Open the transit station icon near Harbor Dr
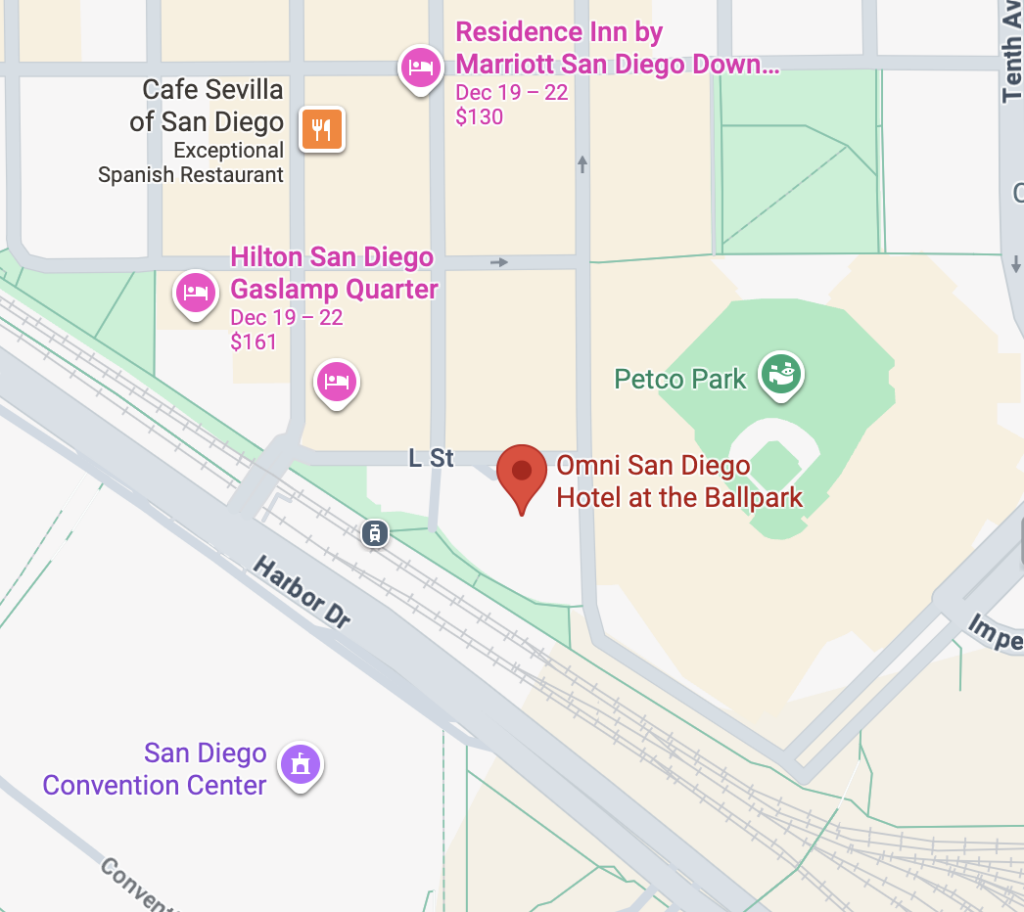The image size is (1024, 912). tap(375, 533)
